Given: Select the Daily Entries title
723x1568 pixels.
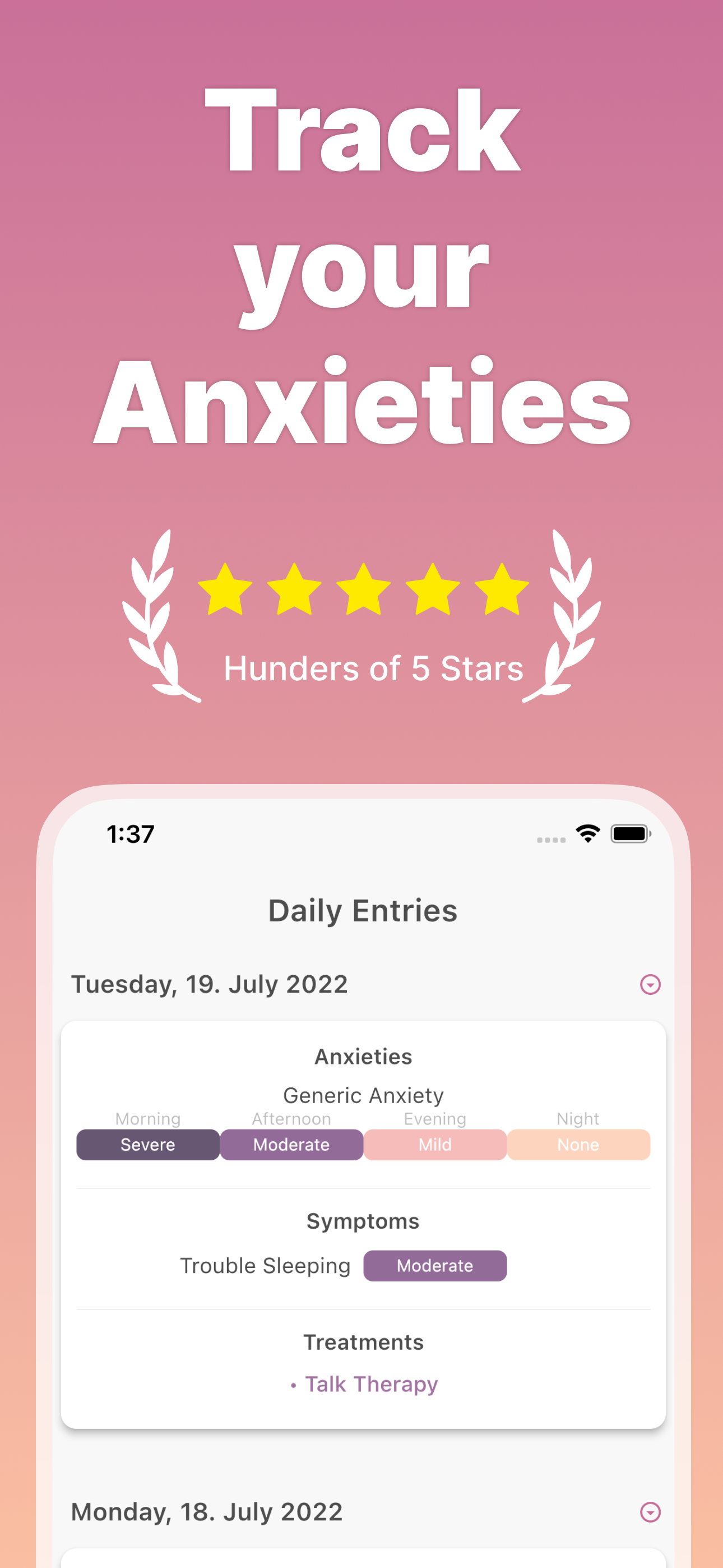Looking at the screenshot, I should pos(363,910).
